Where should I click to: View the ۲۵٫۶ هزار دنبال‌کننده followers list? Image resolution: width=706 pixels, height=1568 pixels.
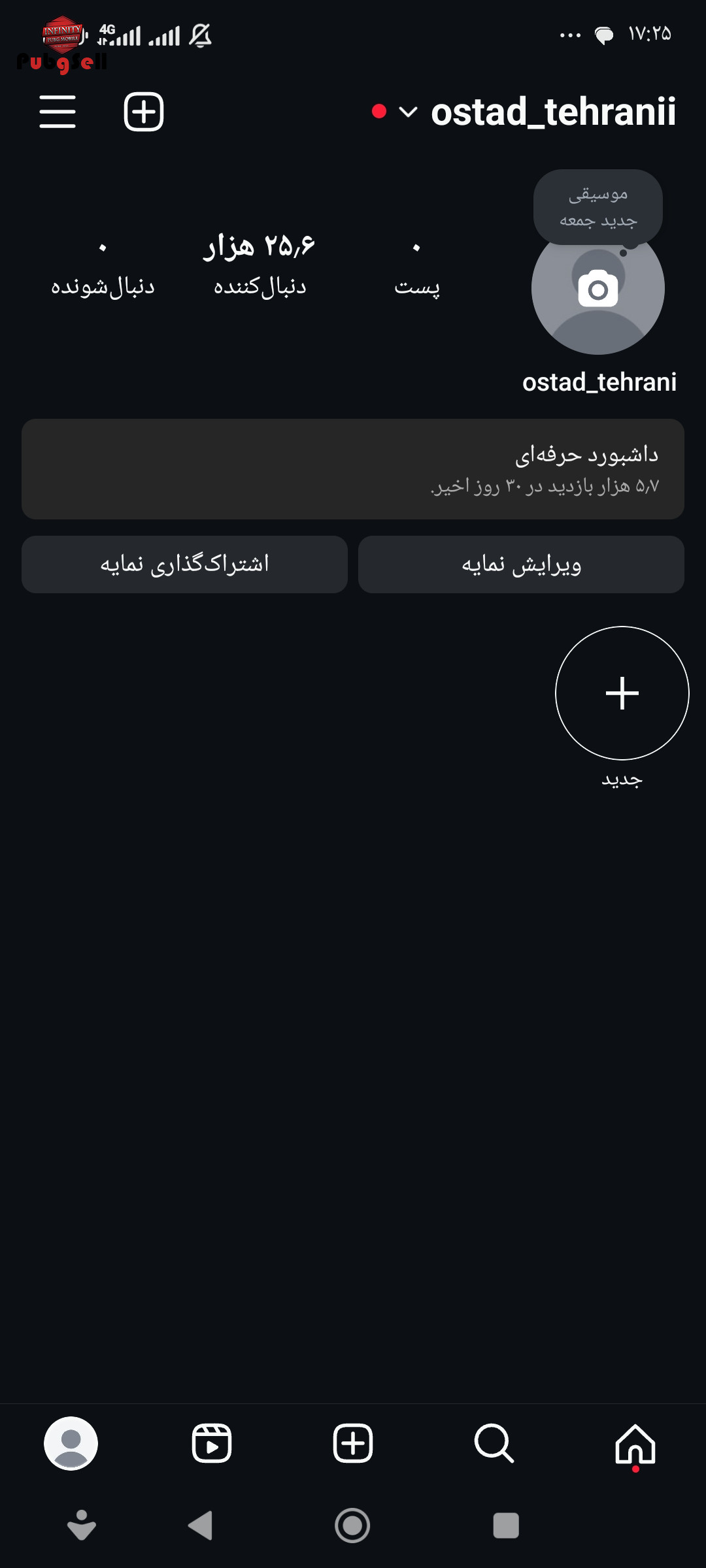(260, 265)
